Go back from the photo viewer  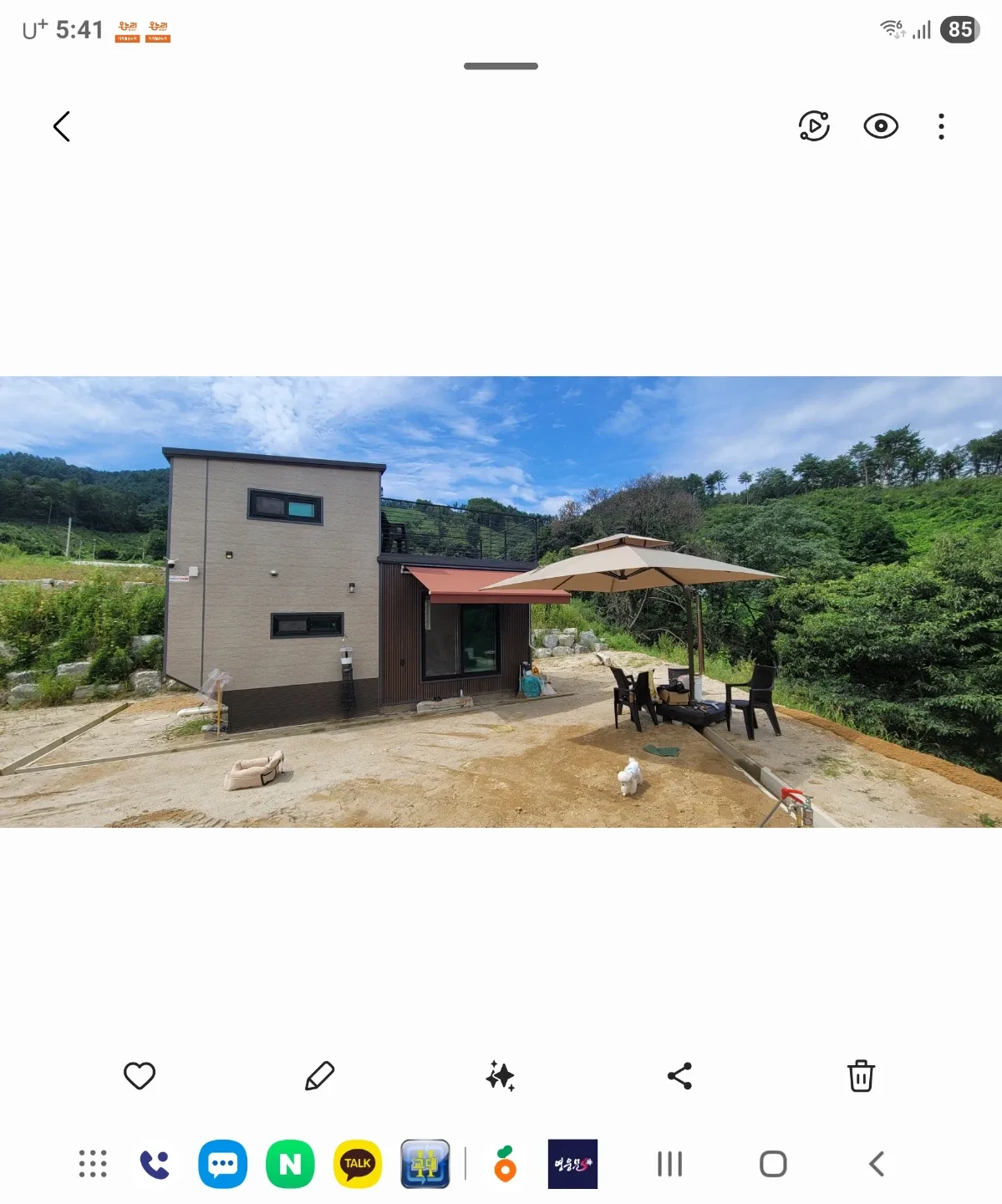[x=62, y=127]
